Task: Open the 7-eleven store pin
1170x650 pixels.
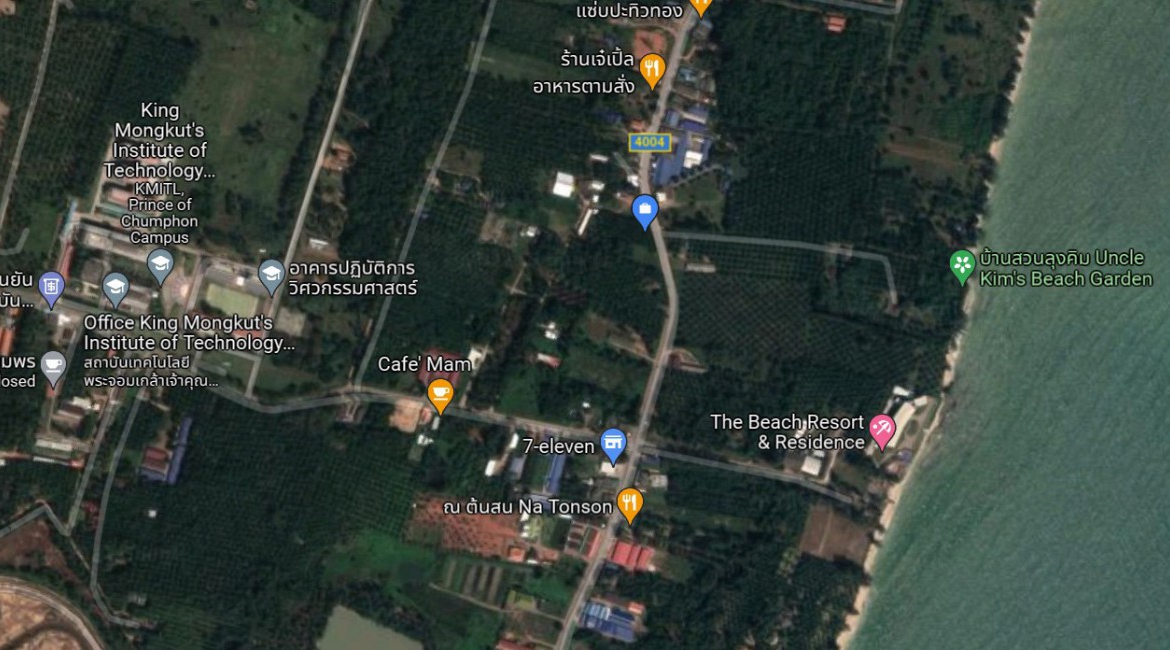Action: pos(613,444)
